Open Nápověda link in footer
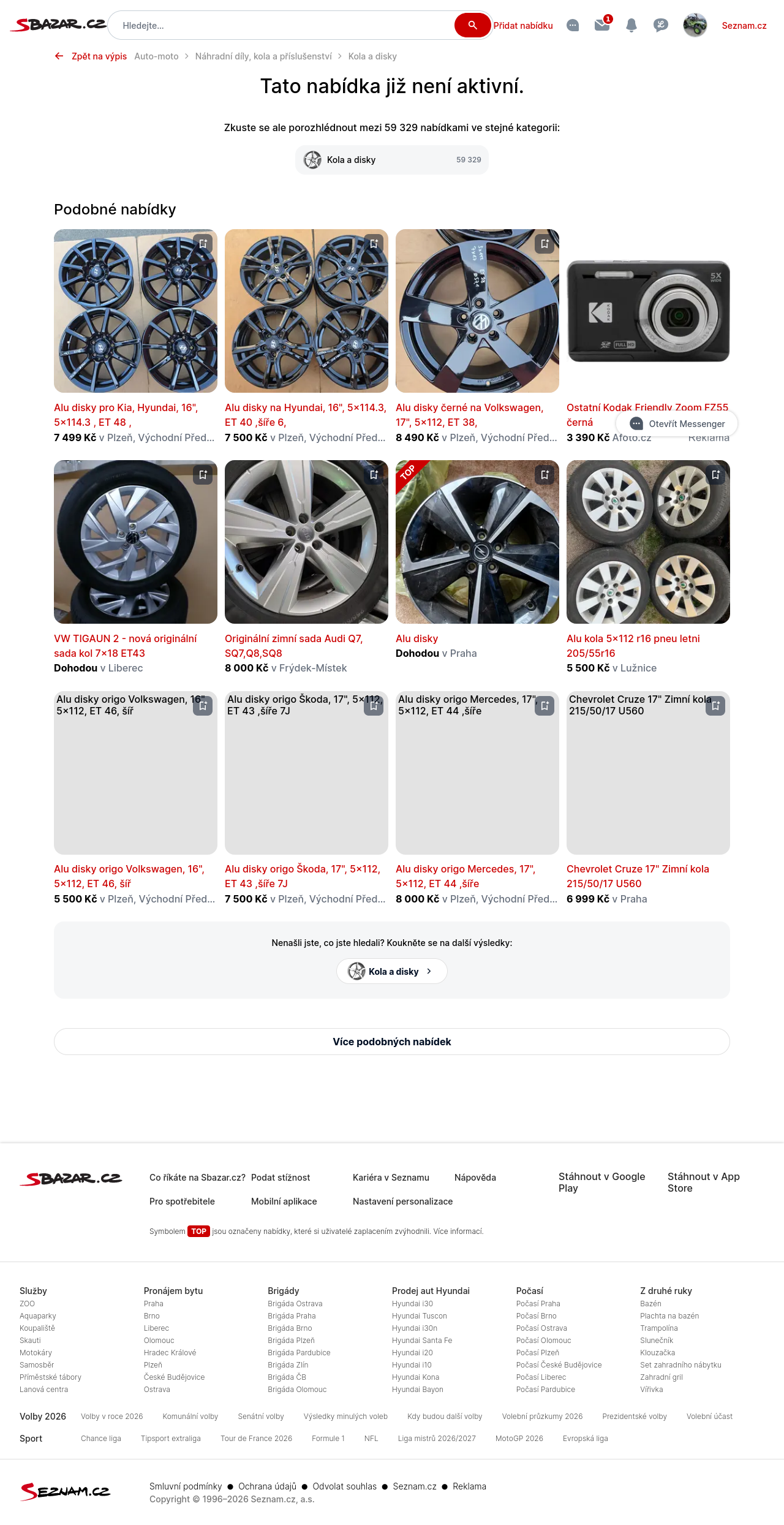The width and height of the screenshot is (784, 1525). [x=475, y=1178]
